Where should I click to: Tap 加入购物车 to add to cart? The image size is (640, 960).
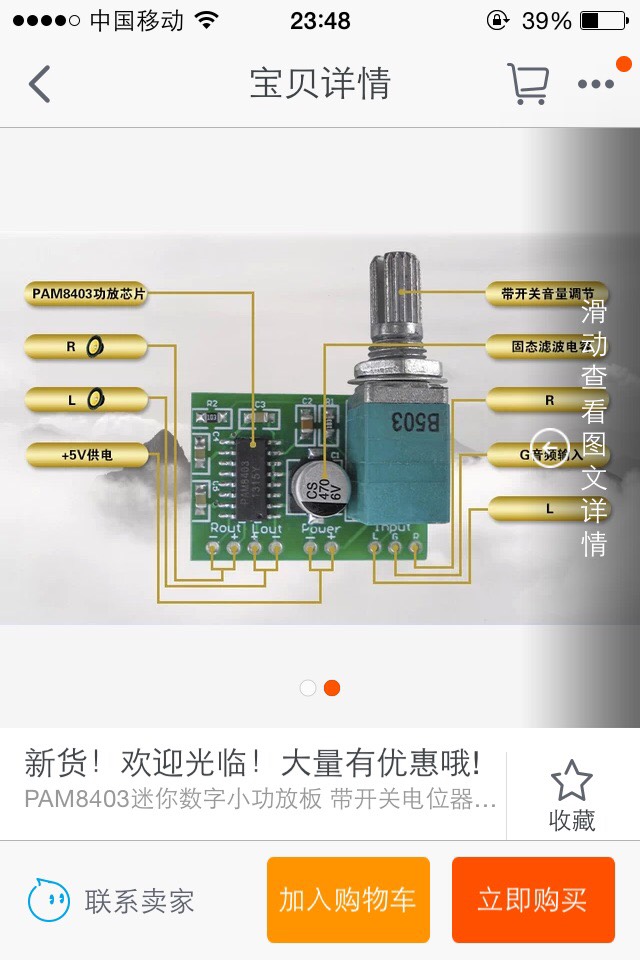click(x=348, y=900)
